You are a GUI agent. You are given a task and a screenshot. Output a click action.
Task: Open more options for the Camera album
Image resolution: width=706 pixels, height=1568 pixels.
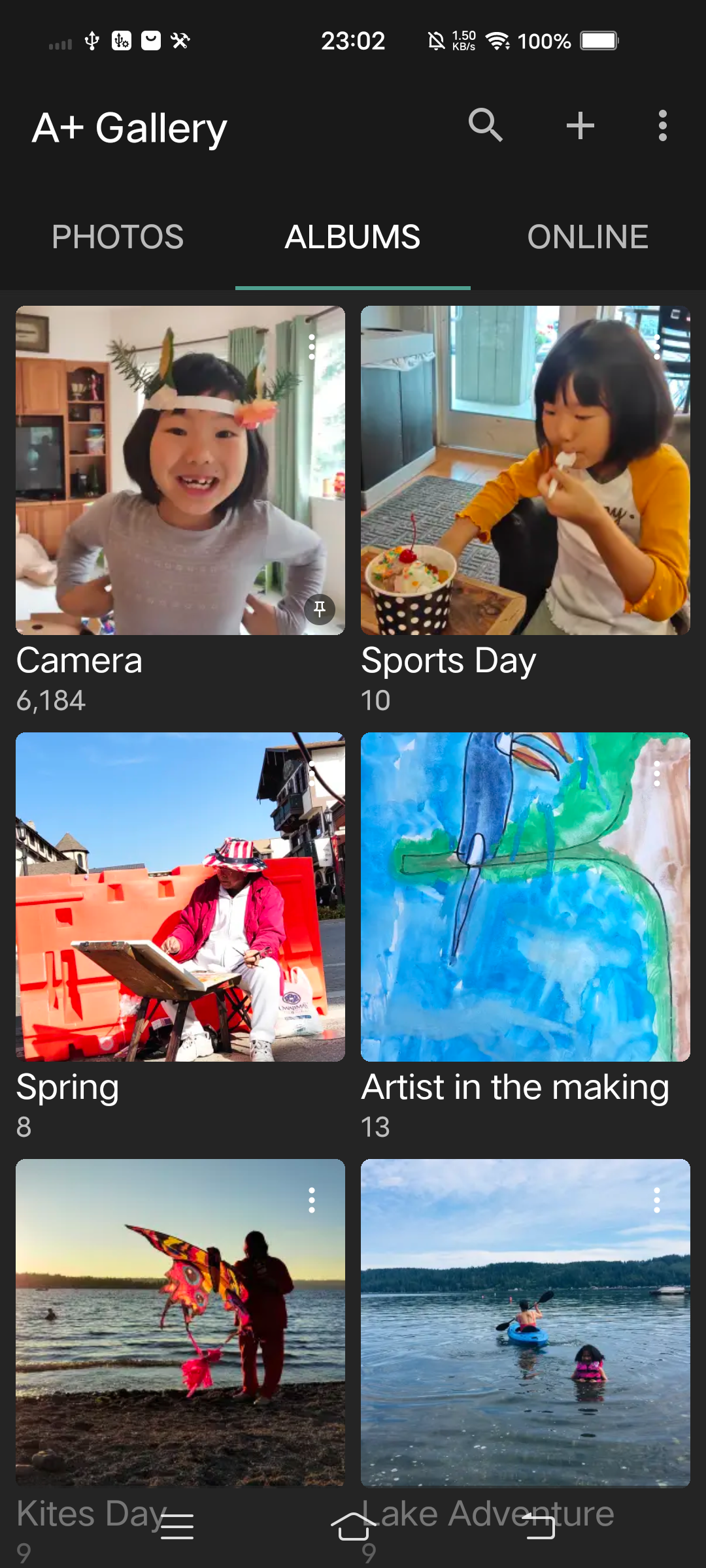pyautogui.click(x=312, y=347)
